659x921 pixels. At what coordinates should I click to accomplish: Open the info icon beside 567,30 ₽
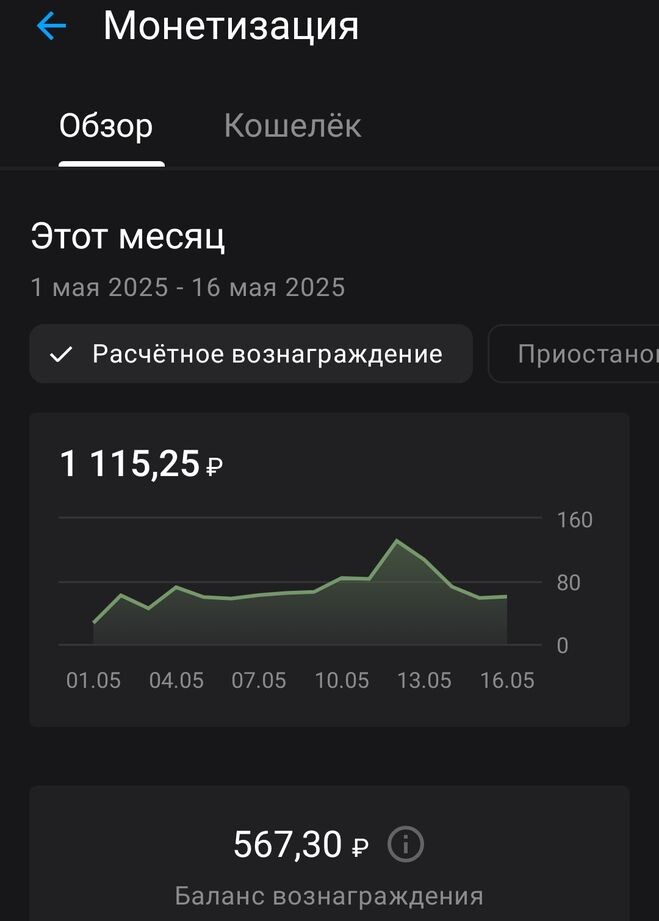[x=405, y=845]
